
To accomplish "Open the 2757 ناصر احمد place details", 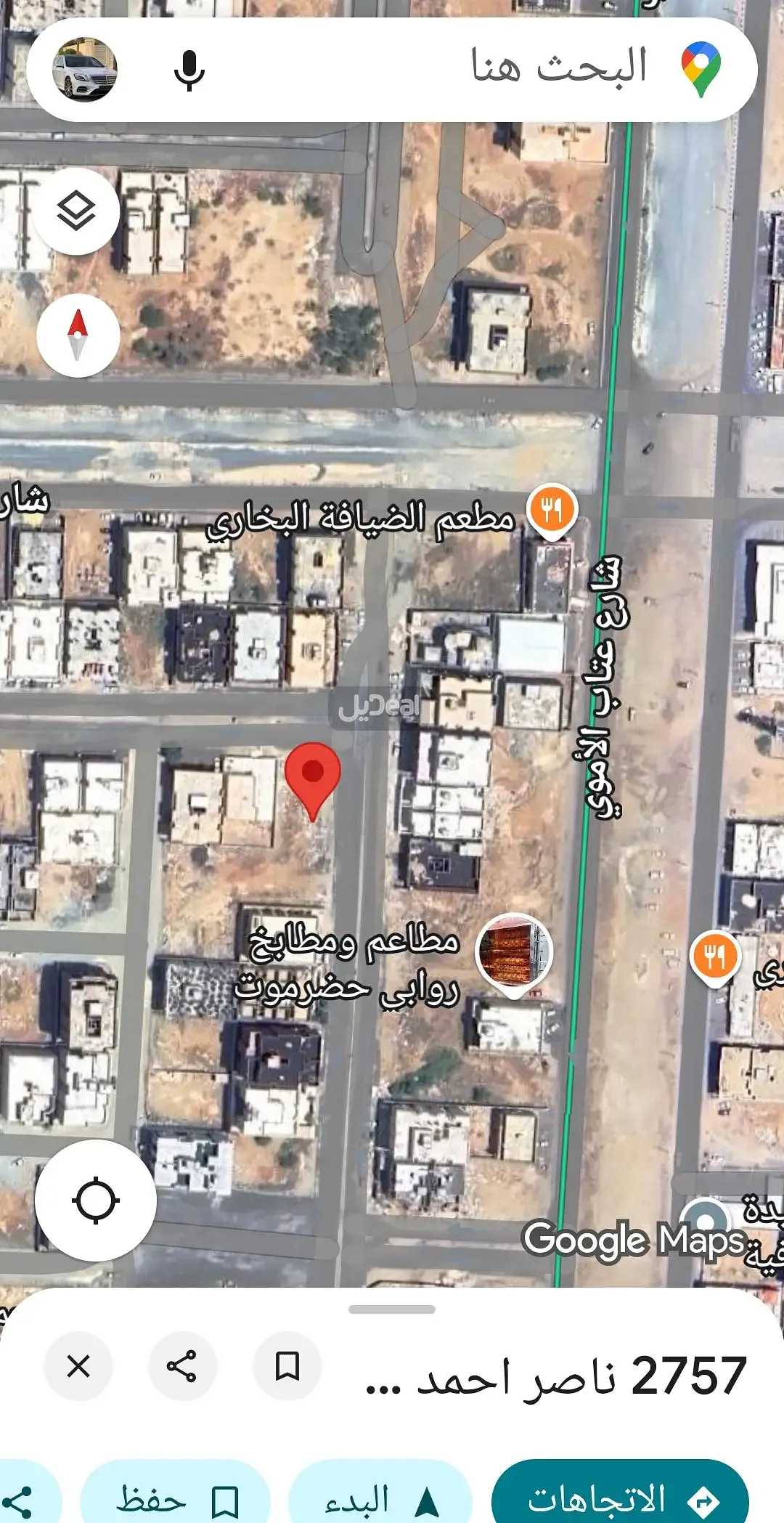I will pyautogui.click(x=555, y=1375).
